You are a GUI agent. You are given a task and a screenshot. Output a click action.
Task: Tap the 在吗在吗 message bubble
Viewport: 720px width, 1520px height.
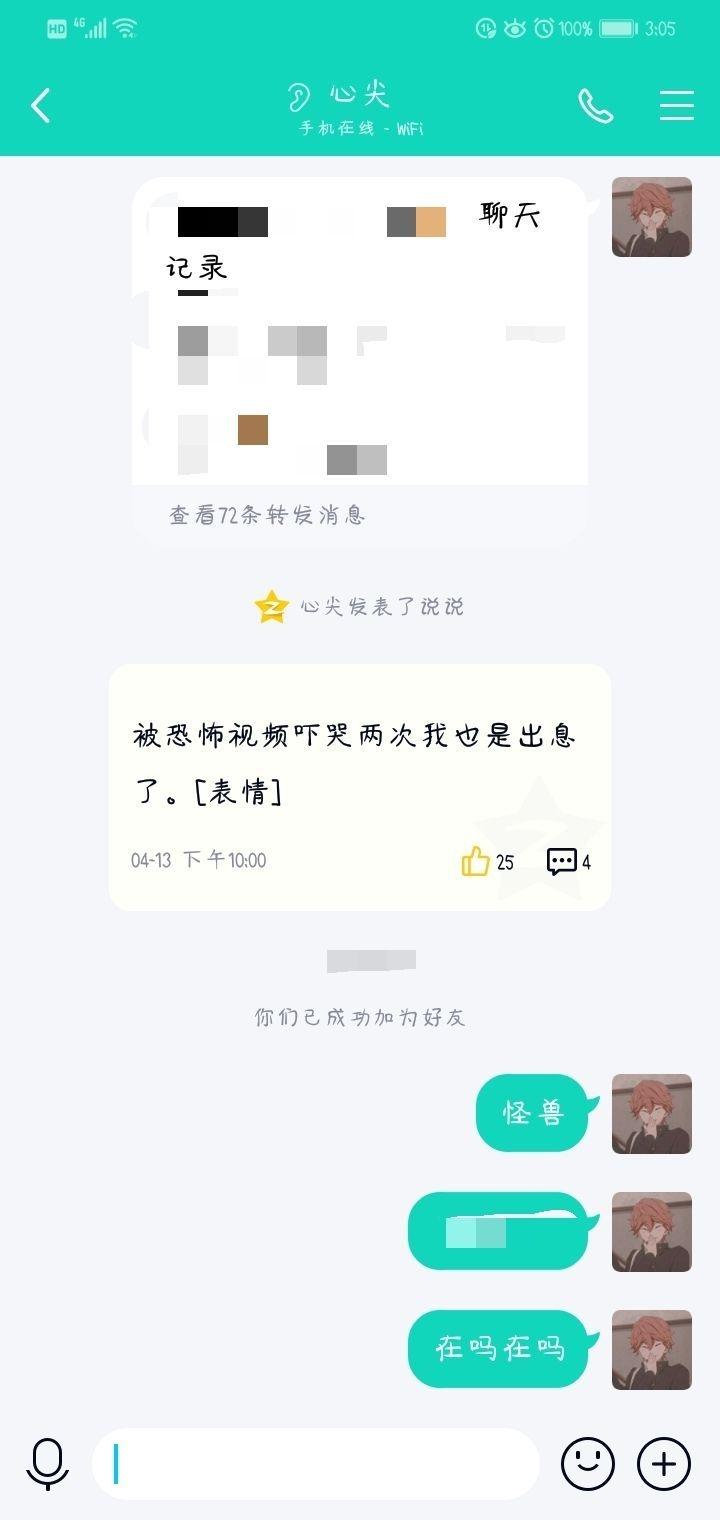click(x=499, y=1349)
